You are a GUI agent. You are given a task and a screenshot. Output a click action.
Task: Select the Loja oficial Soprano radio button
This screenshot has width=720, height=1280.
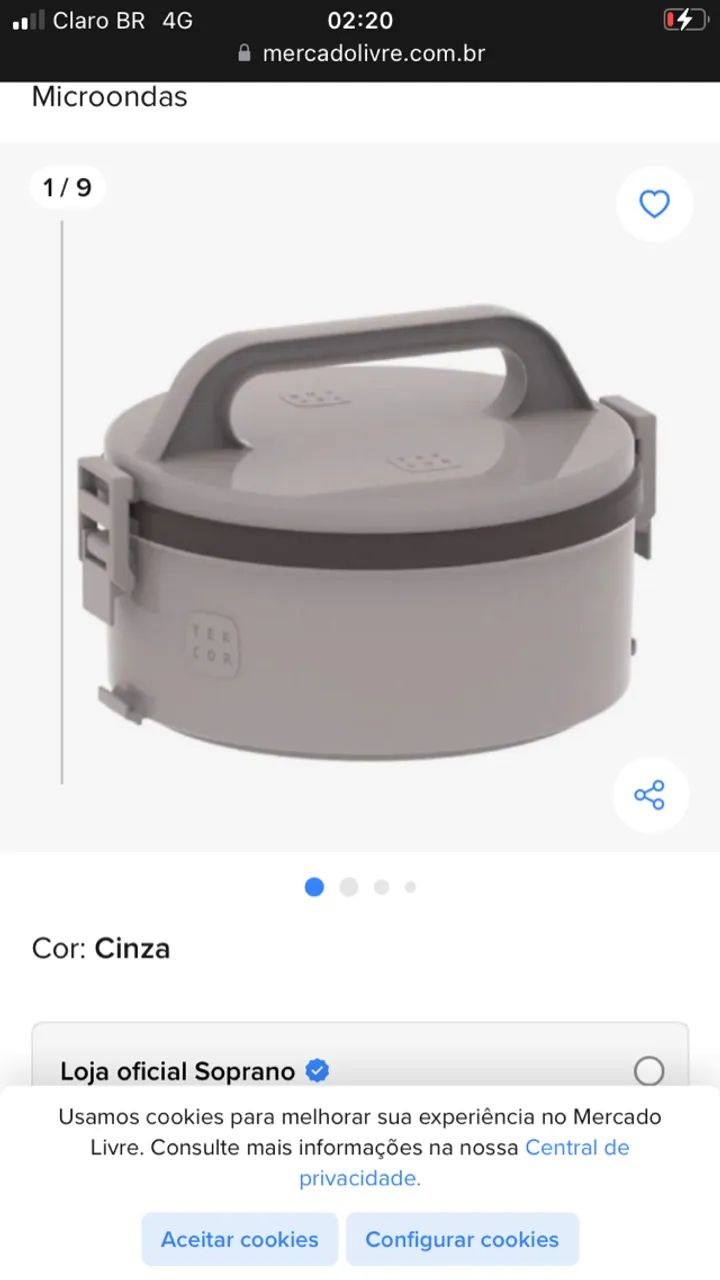click(x=651, y=1070)
